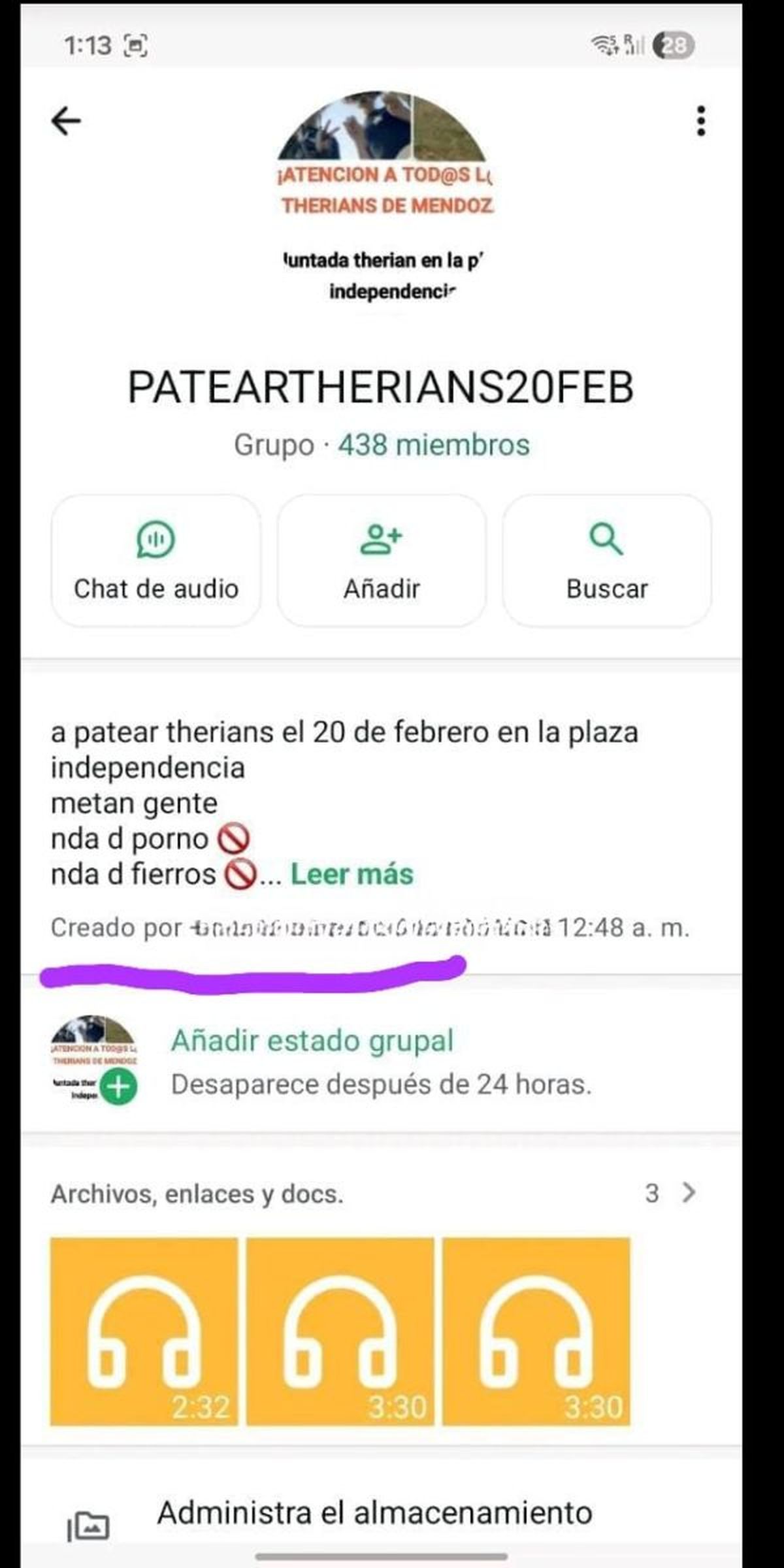The height and width of the screenshot is (1568, 784).
Task: Tap the Wi-Fi status indicator
Action: click(602, 44)
